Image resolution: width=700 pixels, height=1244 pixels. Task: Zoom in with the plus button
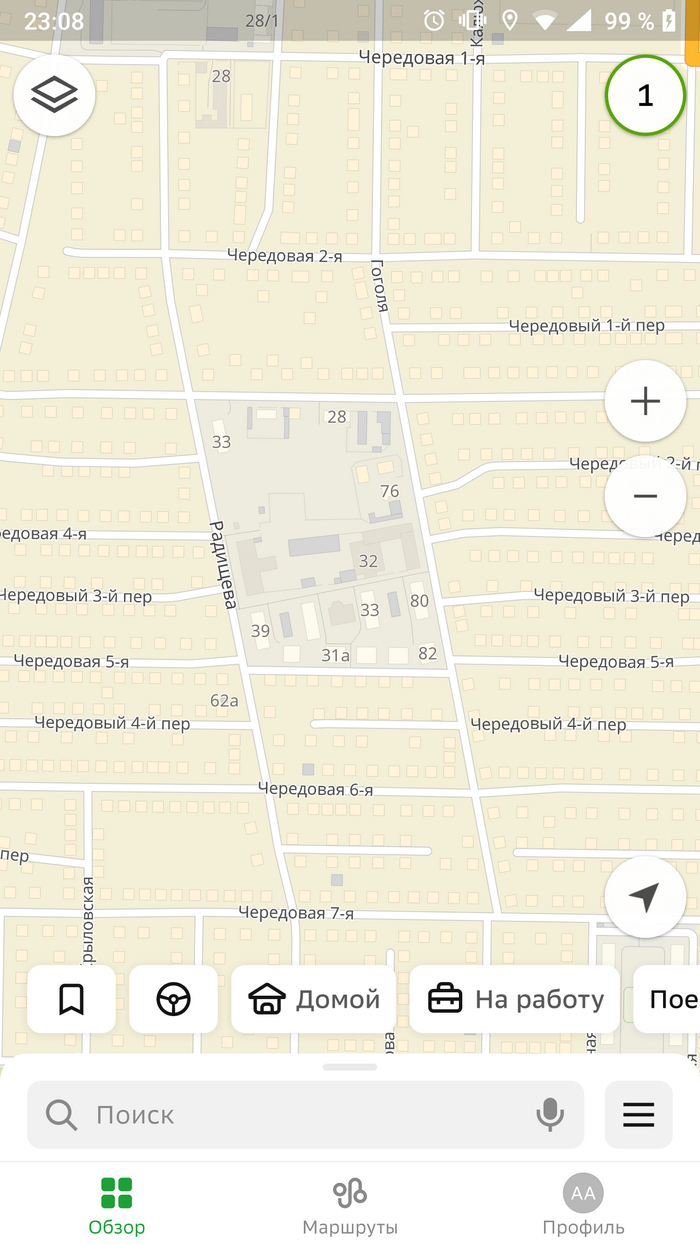pyautogui.click(x=645, y=401)
